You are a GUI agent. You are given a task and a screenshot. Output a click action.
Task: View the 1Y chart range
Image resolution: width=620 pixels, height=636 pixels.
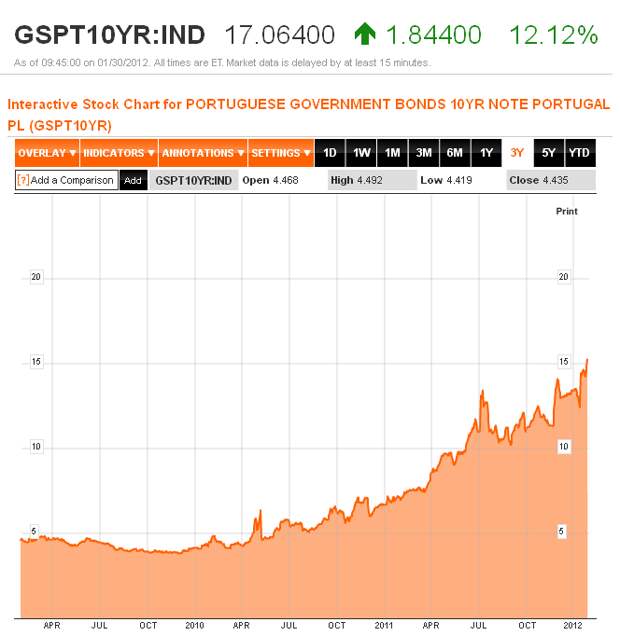pyautogui.click(x=486, y=153)
